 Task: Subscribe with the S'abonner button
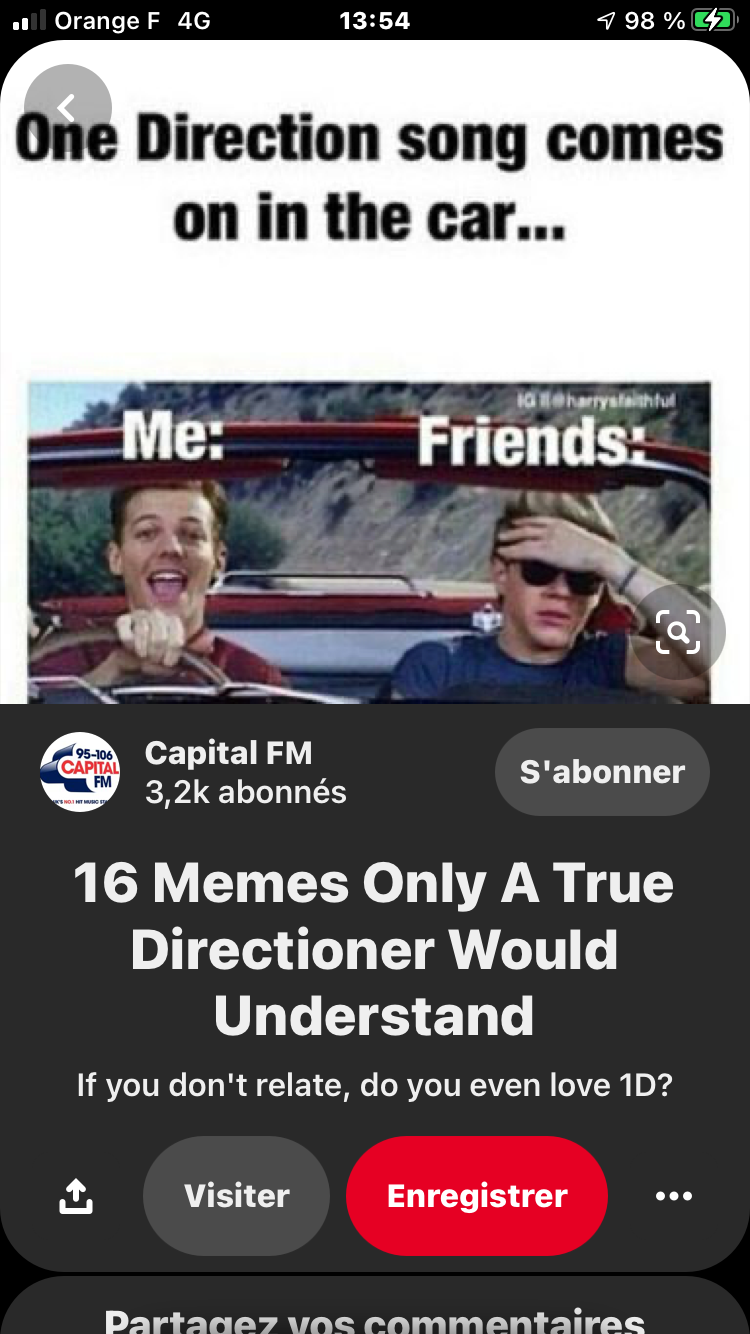point(602,772)
